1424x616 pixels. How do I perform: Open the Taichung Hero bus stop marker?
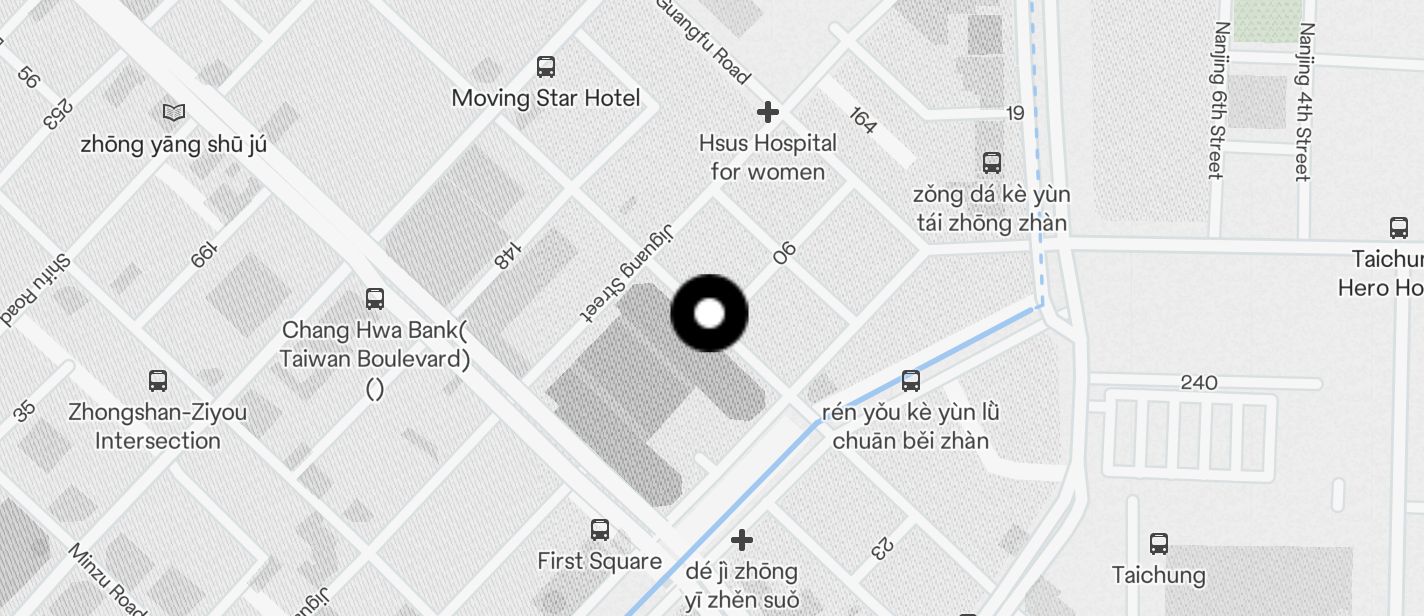coord(1399,228)
